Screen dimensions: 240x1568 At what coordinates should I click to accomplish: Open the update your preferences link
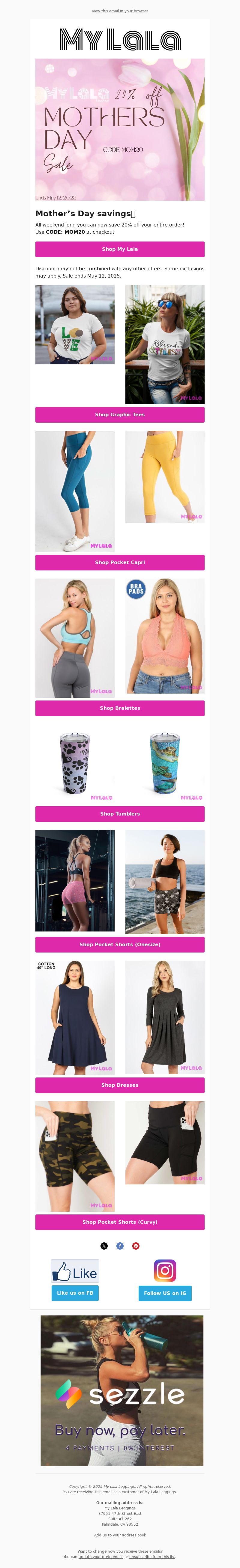coord(101,1556)
